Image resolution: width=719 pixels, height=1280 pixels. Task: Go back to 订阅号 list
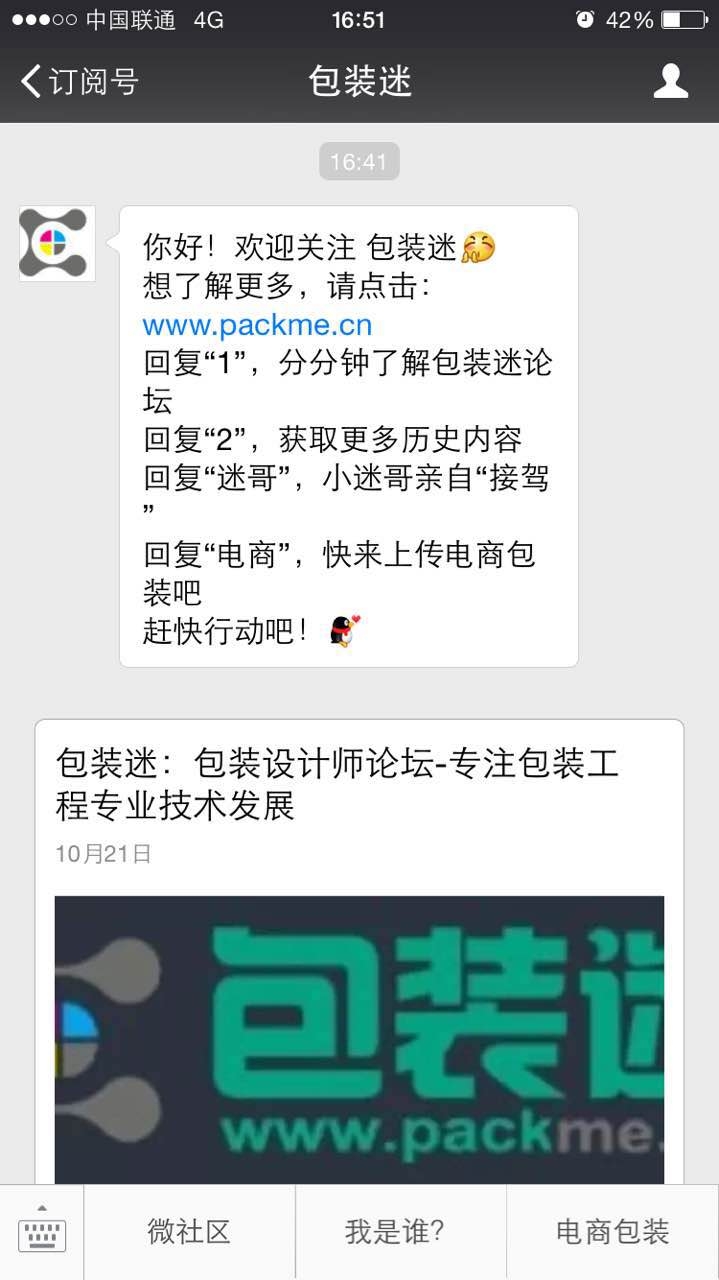(x=80, y=81)
